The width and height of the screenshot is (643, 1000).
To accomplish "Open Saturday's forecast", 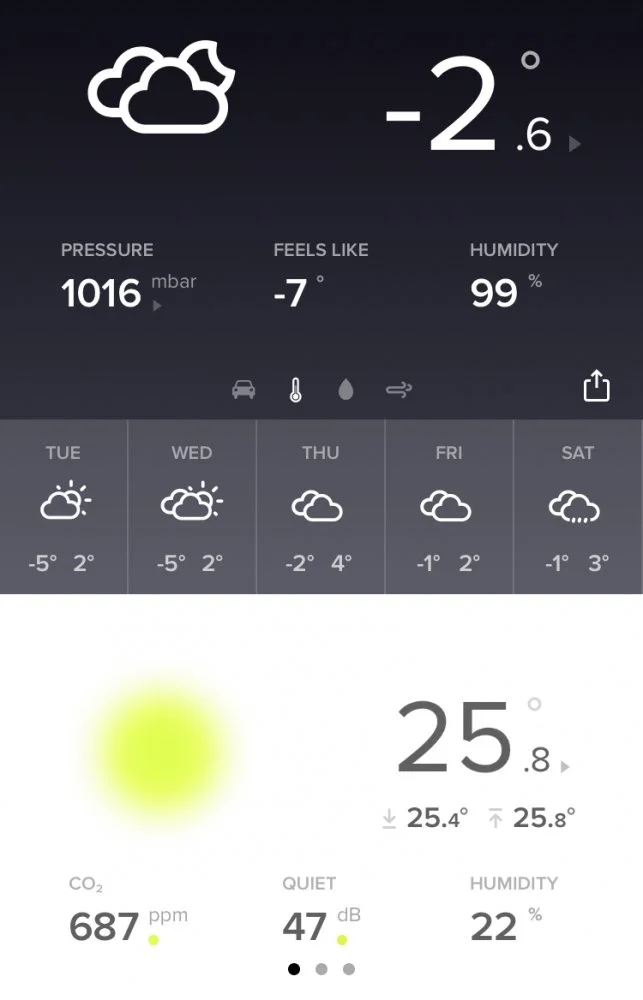I will click(578, 507).
